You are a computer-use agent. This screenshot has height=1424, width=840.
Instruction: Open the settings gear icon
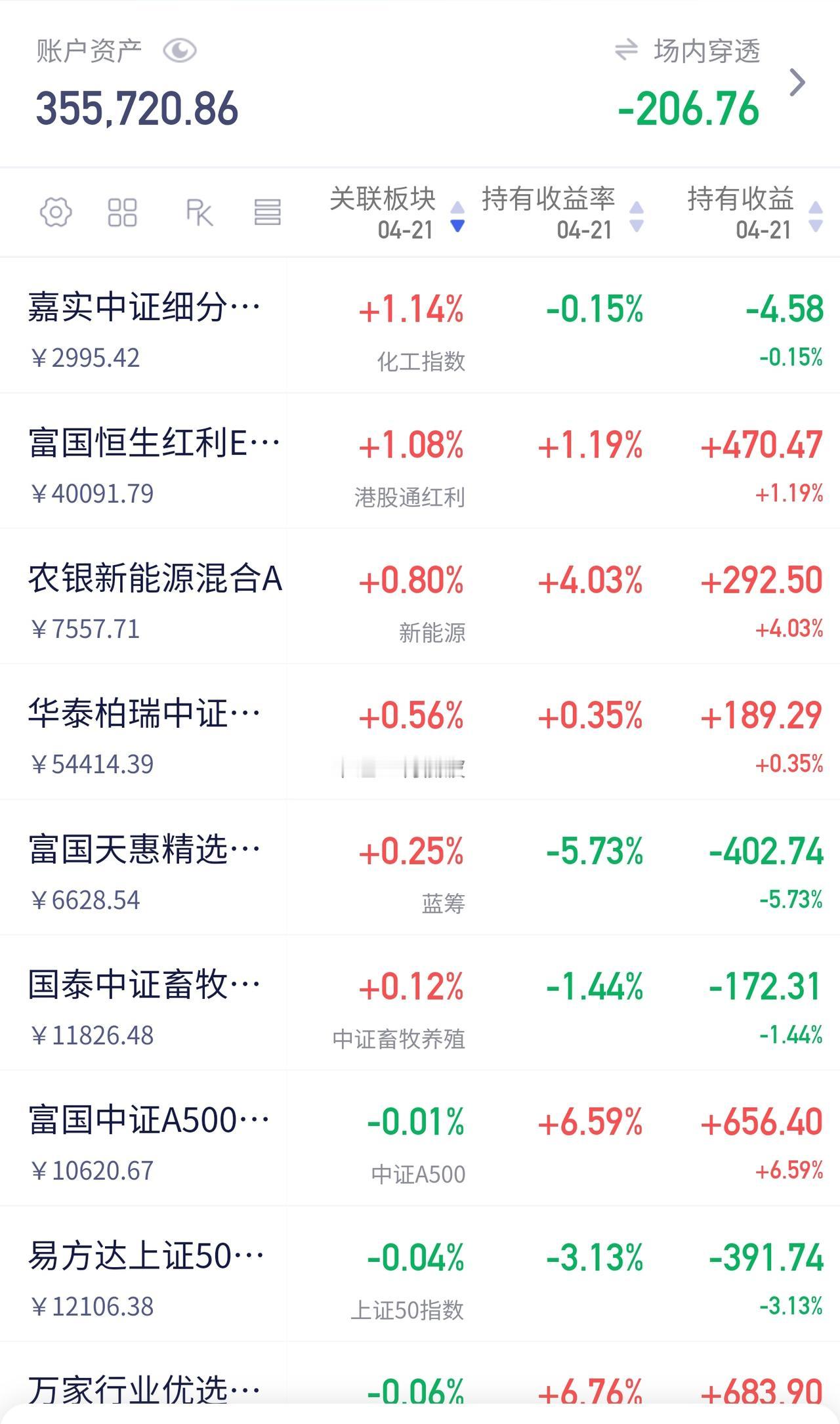[56, 213]
